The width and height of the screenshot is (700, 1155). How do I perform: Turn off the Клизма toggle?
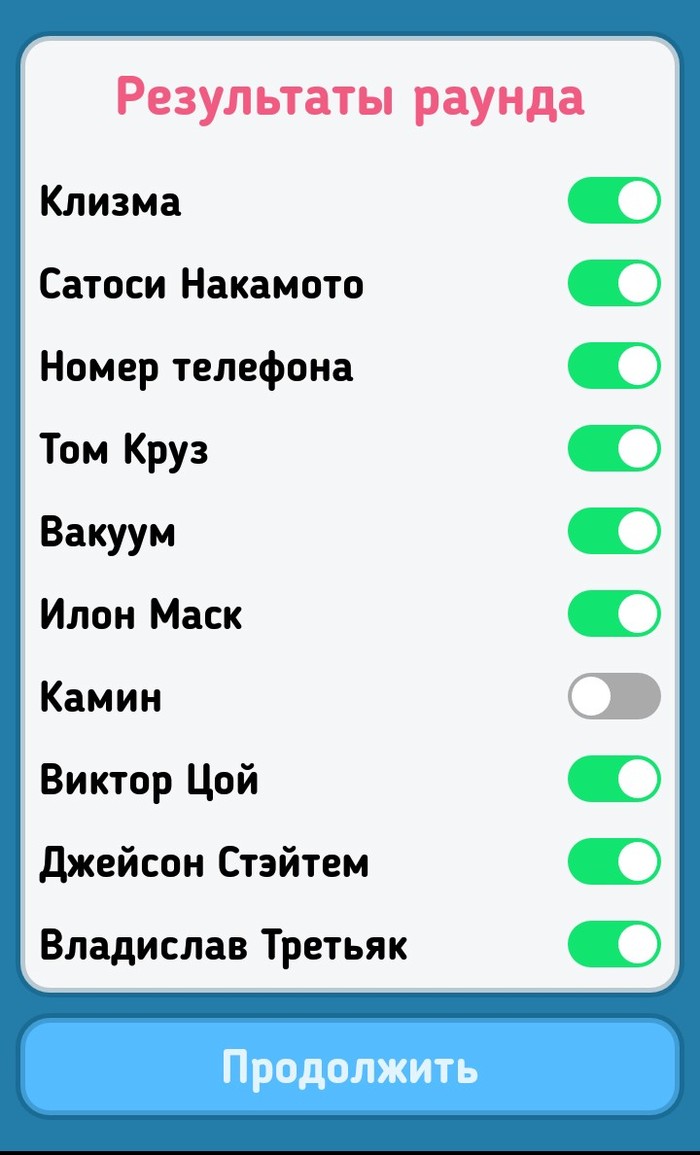coord(614,201)
